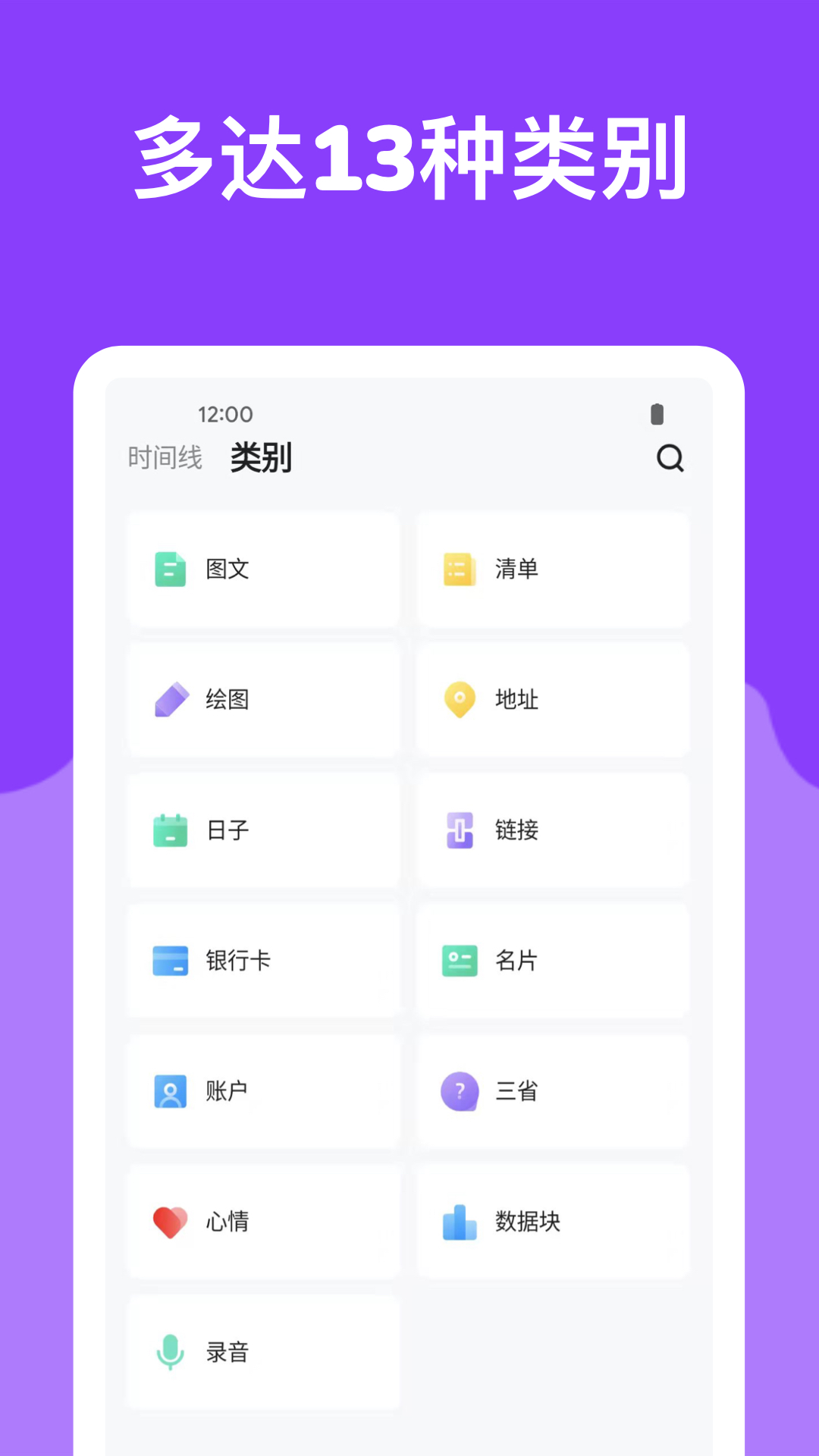Select the 银行卡 bank card icon

(170, 961)
